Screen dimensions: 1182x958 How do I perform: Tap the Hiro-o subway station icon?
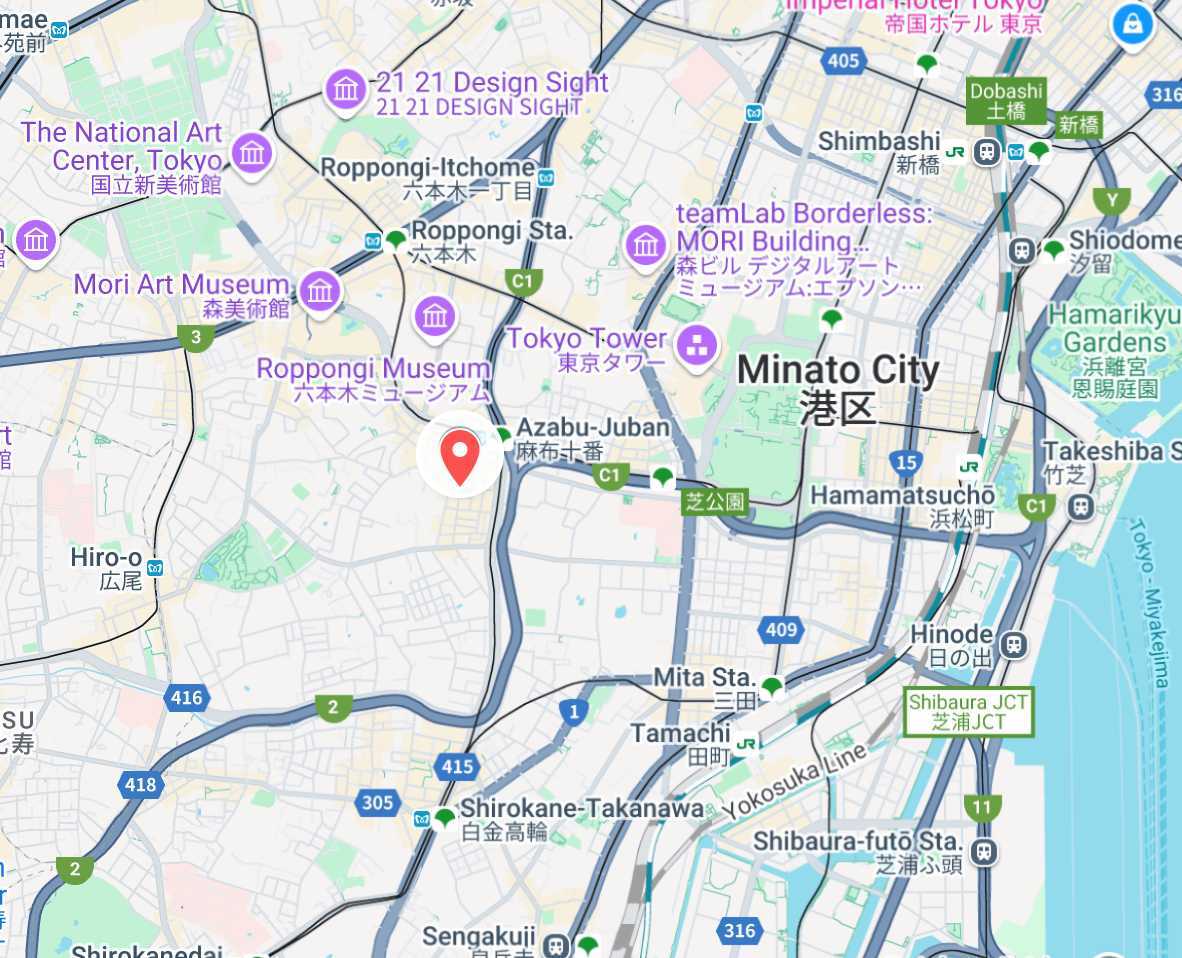pos(155,568)
